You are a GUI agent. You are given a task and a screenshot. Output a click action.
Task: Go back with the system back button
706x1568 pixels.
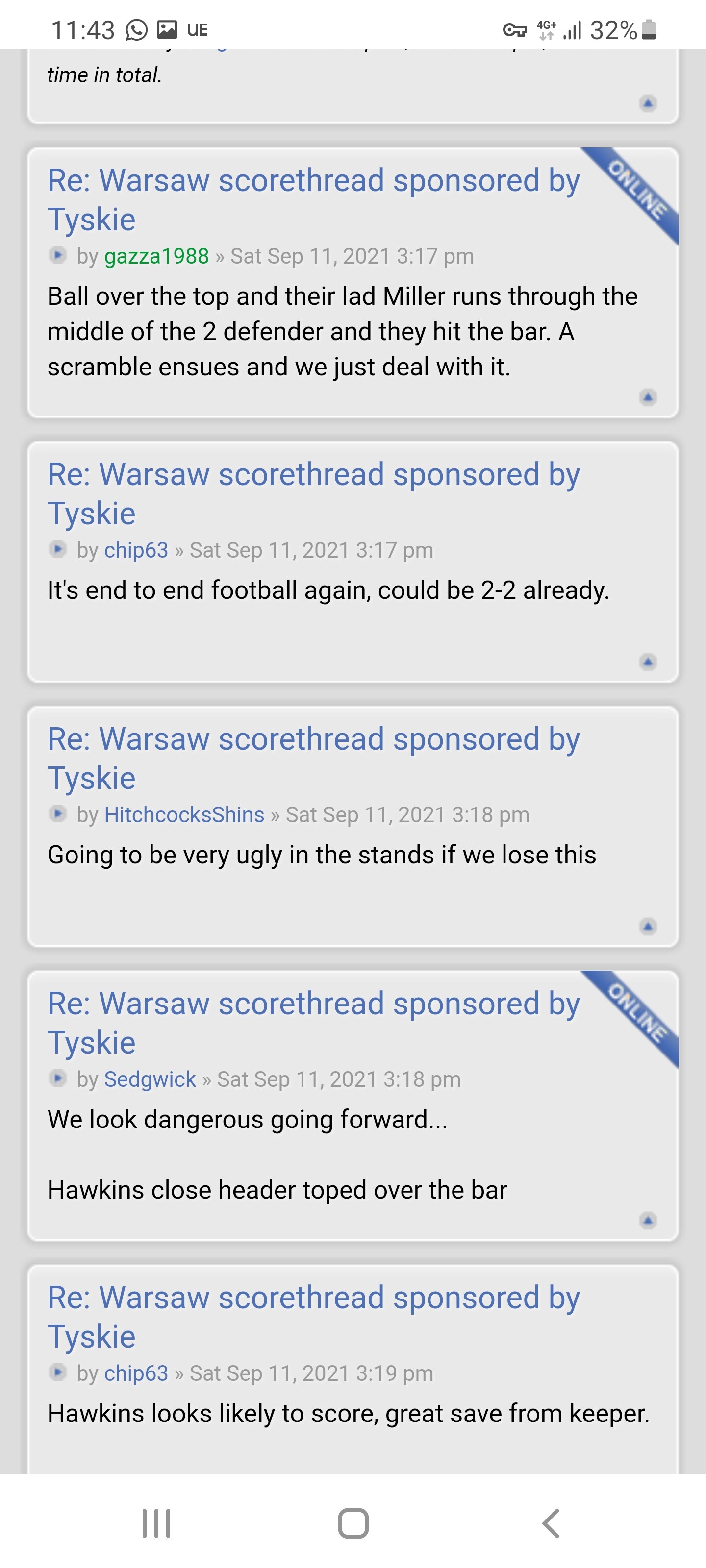(550, 1523)
